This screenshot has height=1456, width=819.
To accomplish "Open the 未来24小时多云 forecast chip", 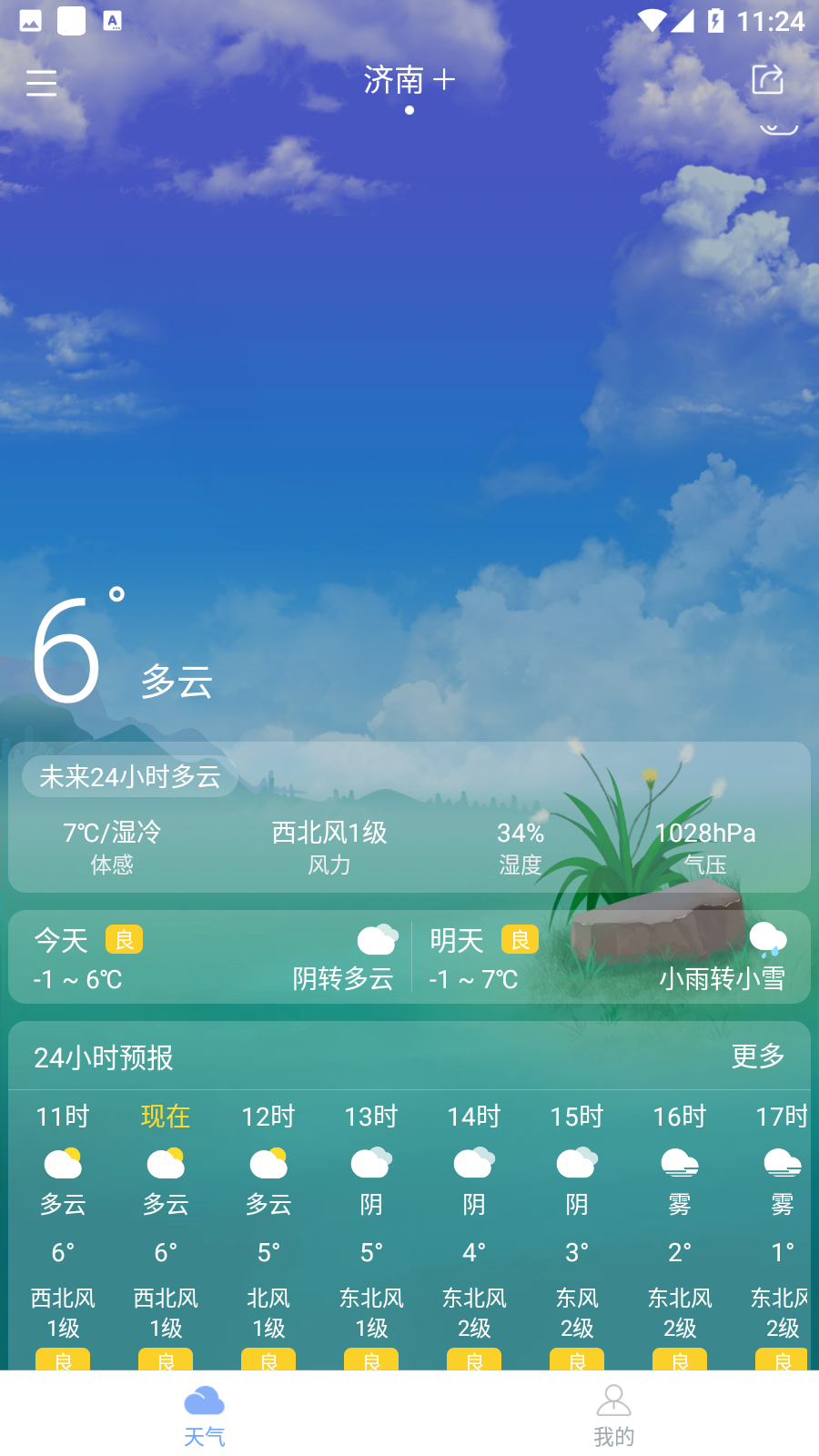I will coord(130,776).
